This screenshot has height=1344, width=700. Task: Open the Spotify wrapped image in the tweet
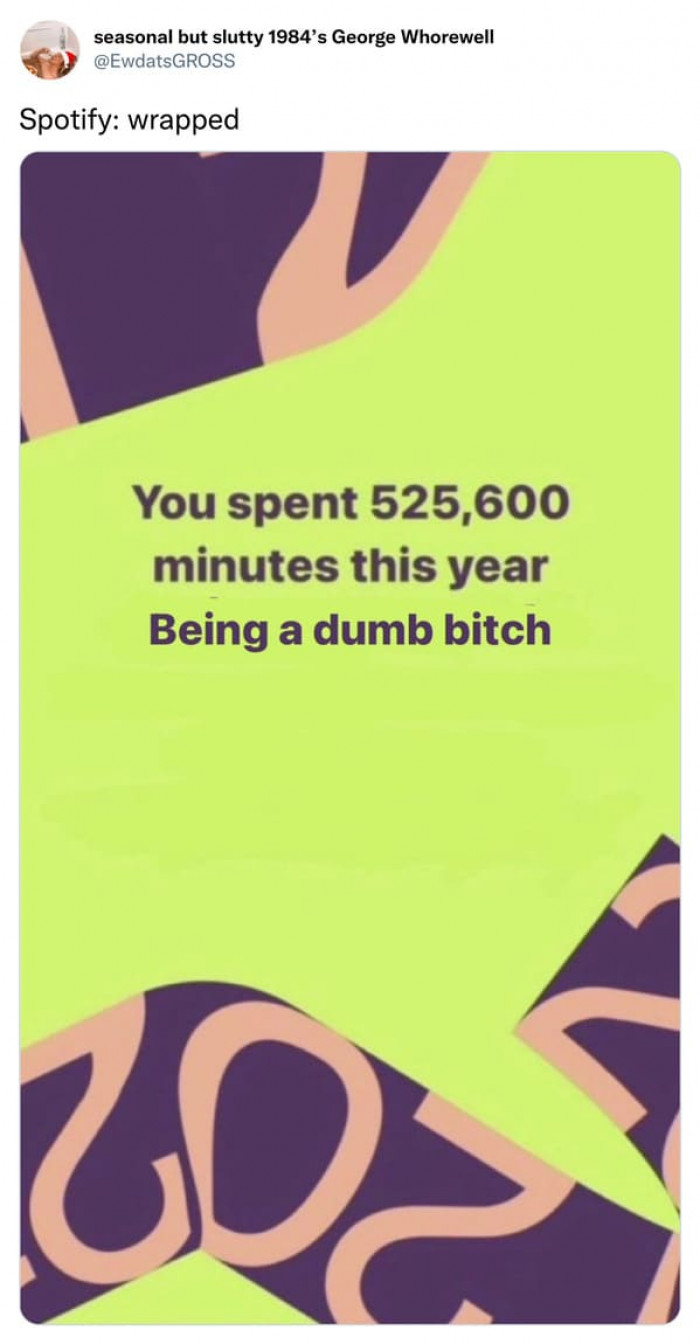point(350,738)
